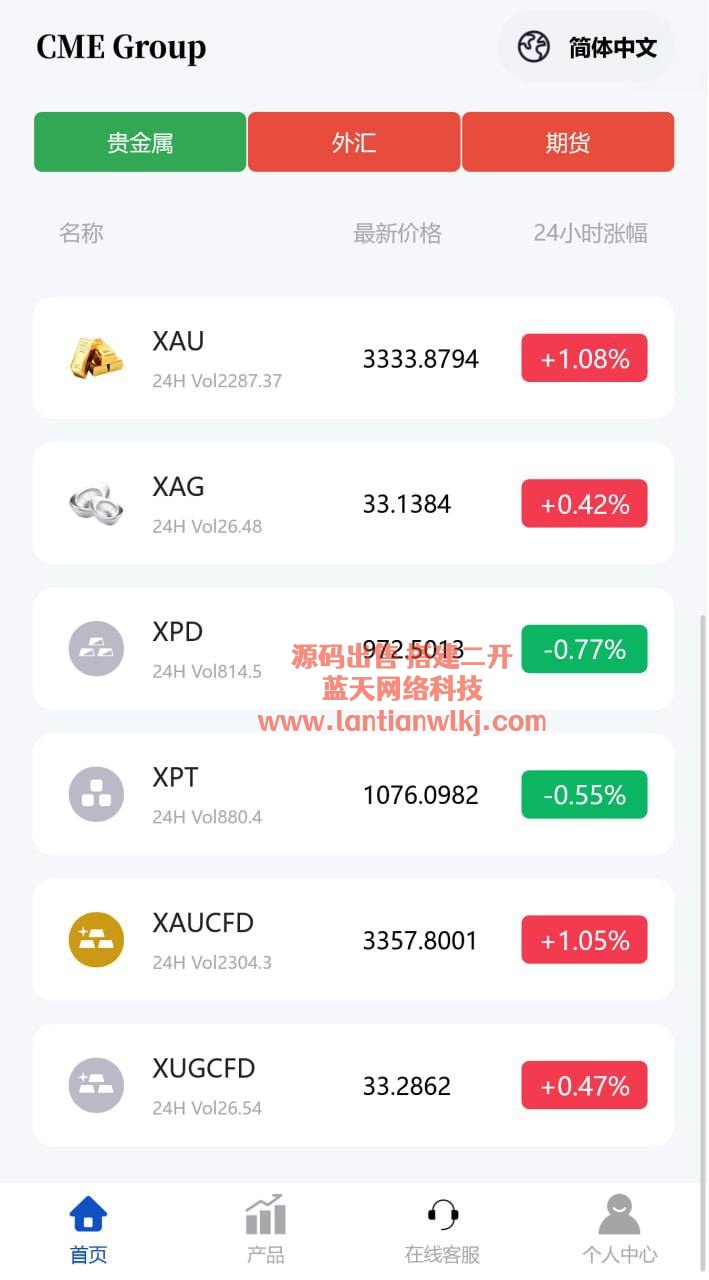Switch to the 期货 tab

point(568,142)
